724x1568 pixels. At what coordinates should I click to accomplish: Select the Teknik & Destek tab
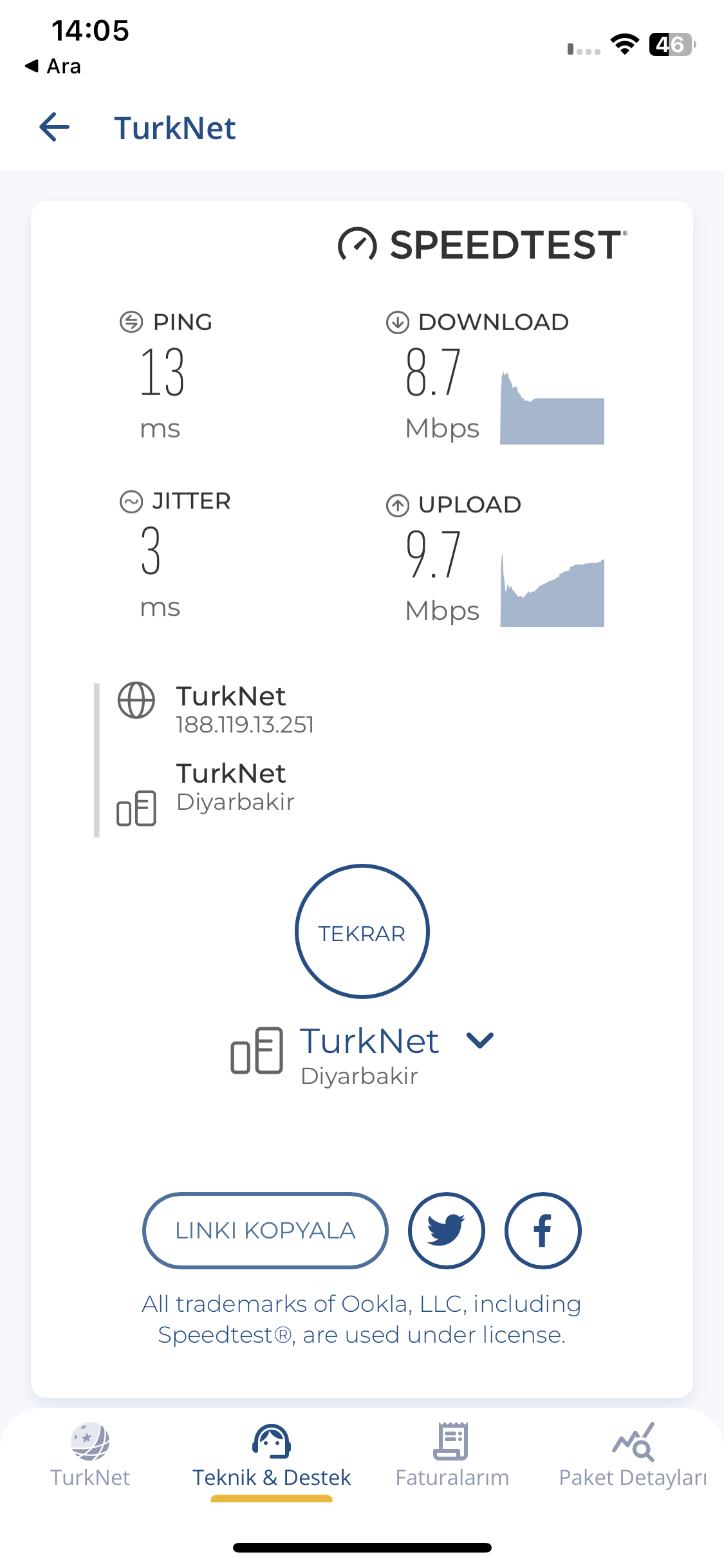point(272,1455)
